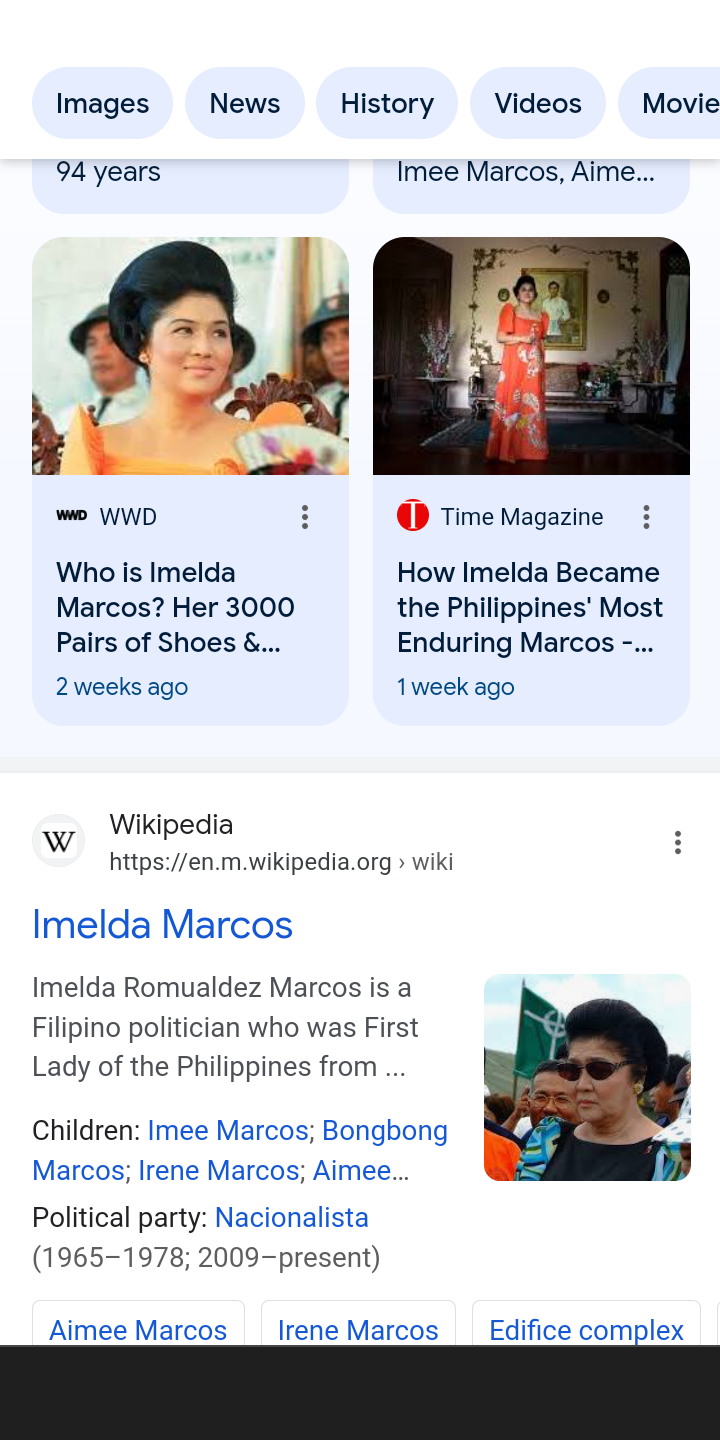Screen dimensions: 720x1440
Task: Switch to Videos results
Action: (x=537, y=103)
